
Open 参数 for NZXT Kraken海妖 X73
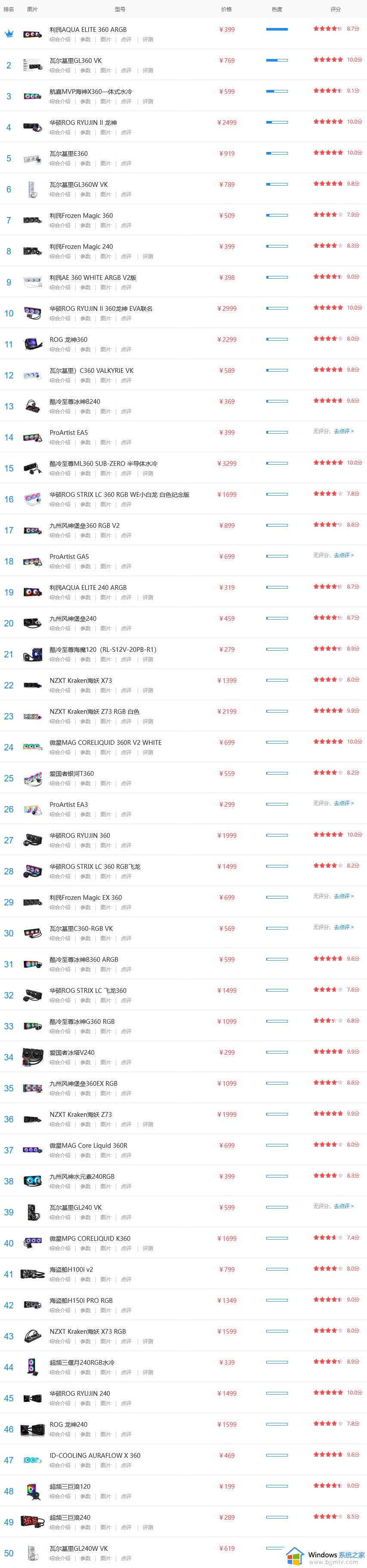85,691
